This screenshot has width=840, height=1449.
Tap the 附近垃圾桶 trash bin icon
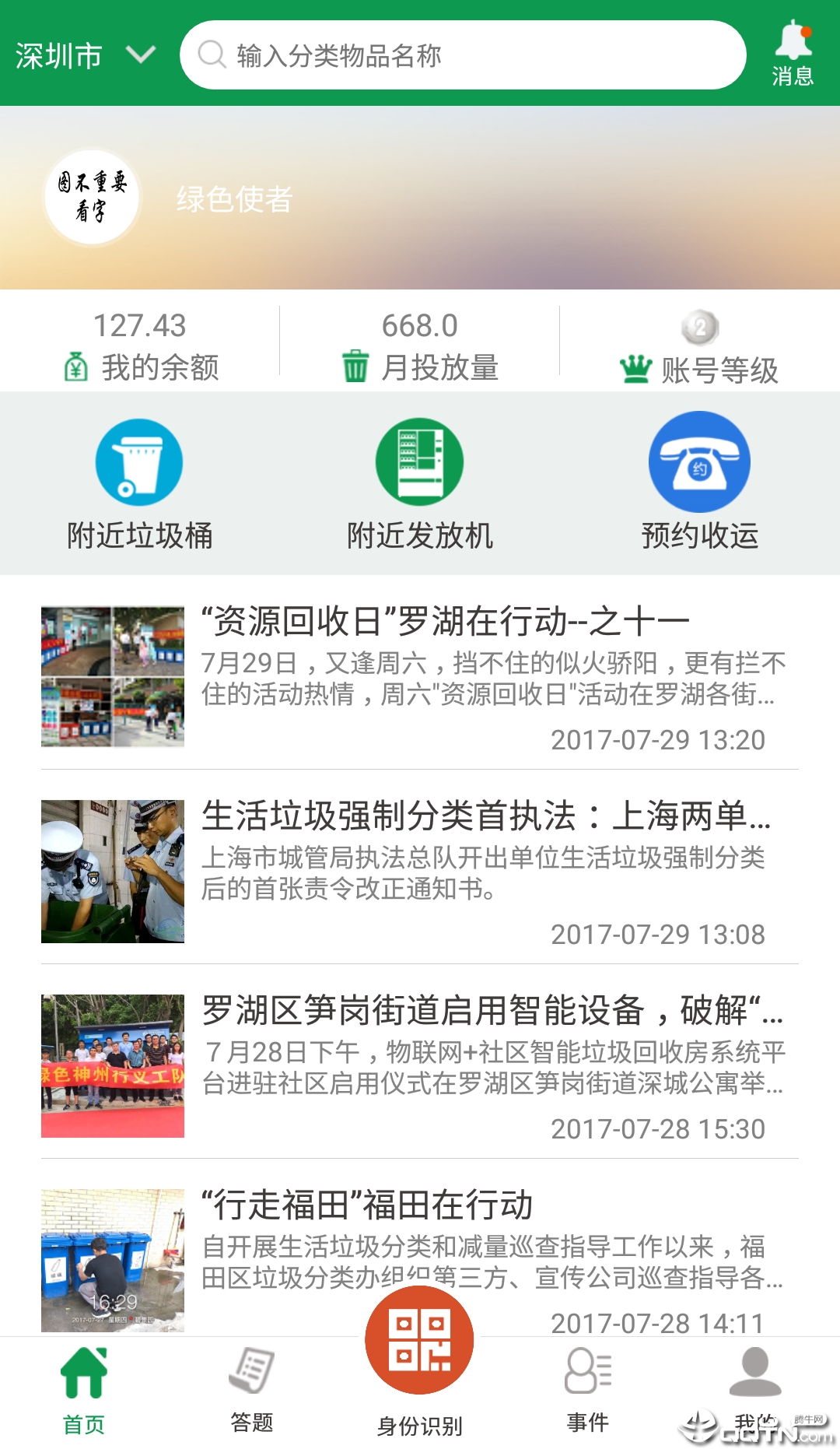[x=138, y=461]
